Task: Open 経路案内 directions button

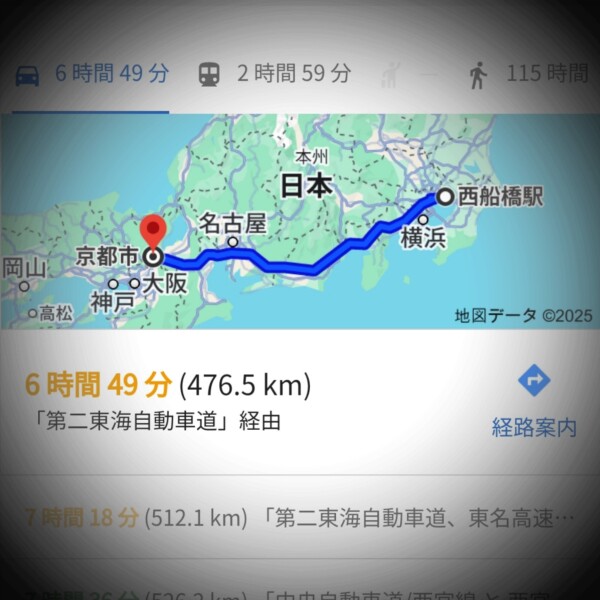Action: [534, 402]
